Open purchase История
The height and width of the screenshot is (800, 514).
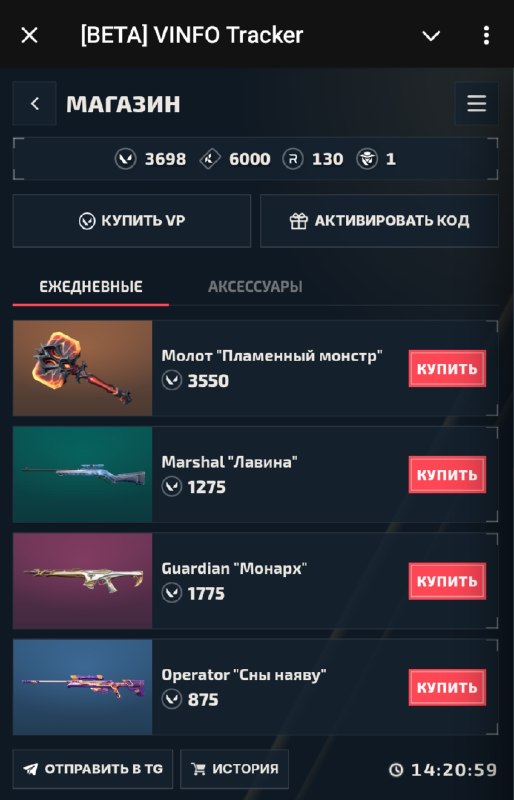pyautogui.click(x=234, y=769)
